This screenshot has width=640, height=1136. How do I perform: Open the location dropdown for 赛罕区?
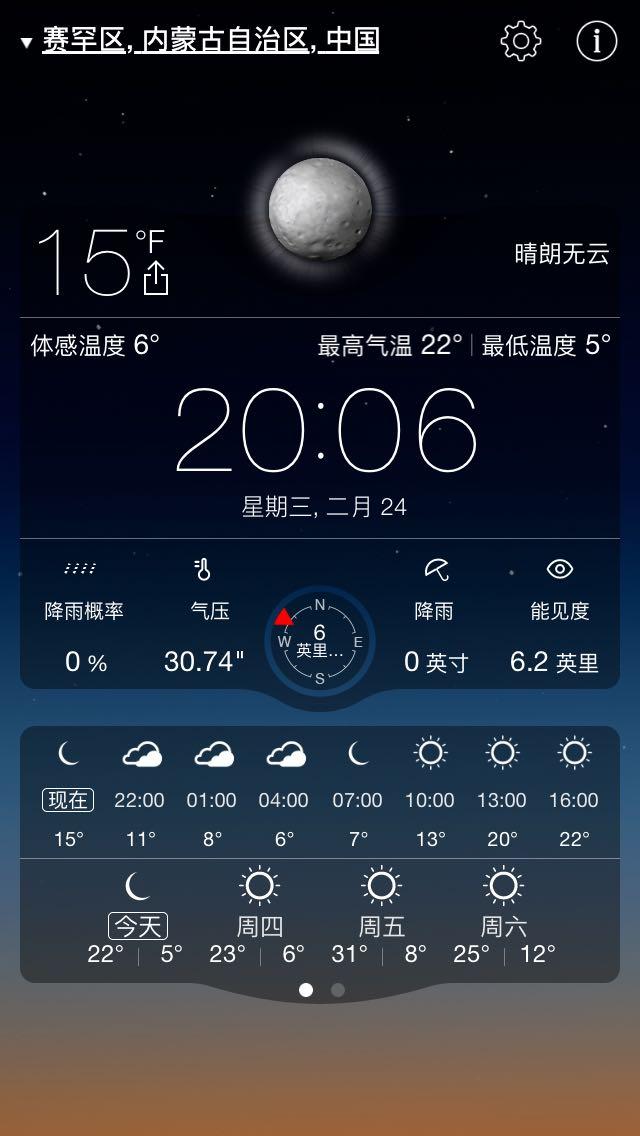(200, 41)
